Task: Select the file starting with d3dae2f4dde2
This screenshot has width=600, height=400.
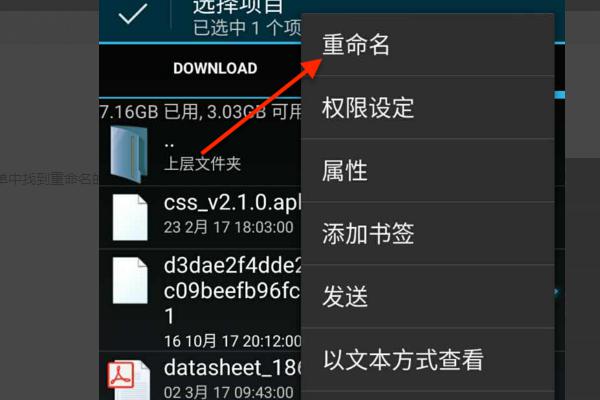Action: [x=200, y=290]
